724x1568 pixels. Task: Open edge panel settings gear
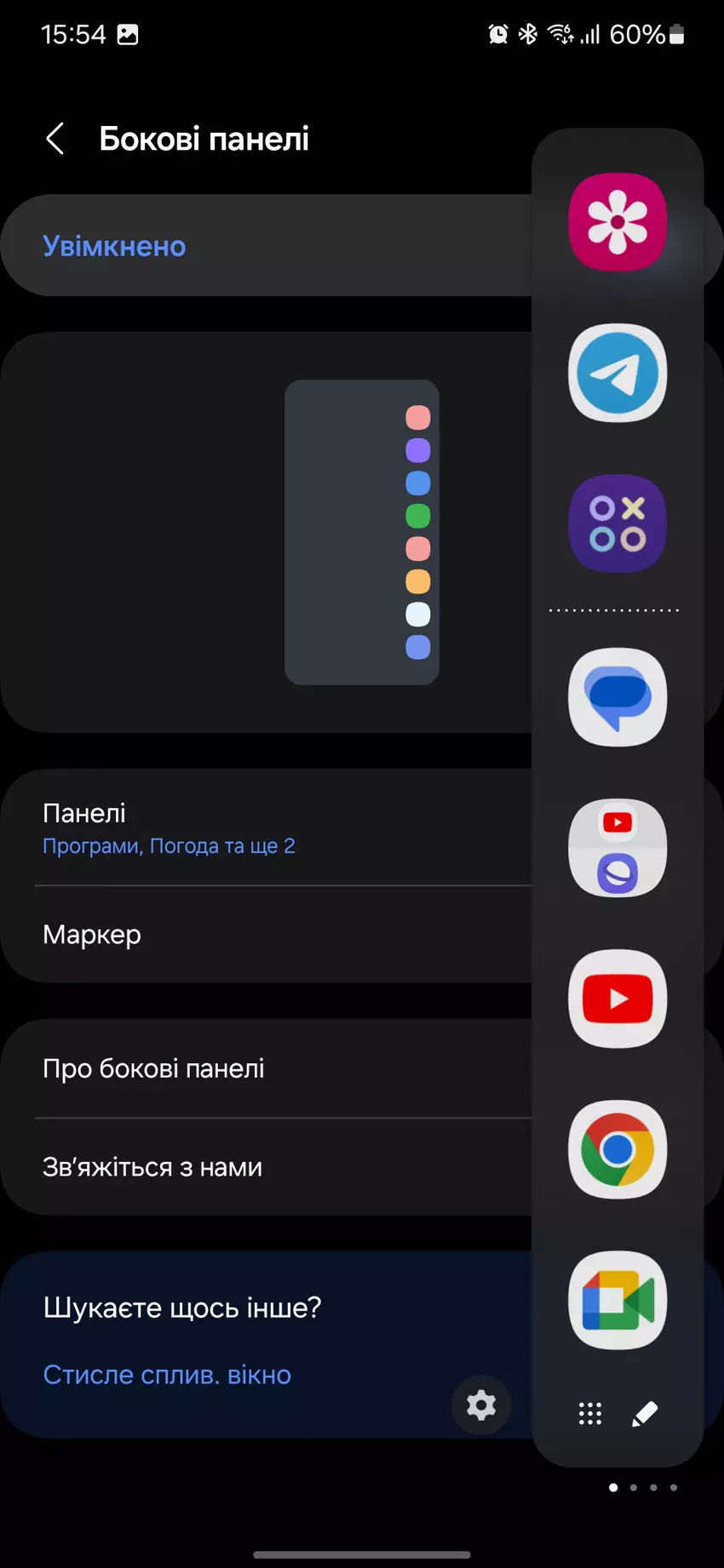pyautogui.click(x=481, y=1405)
